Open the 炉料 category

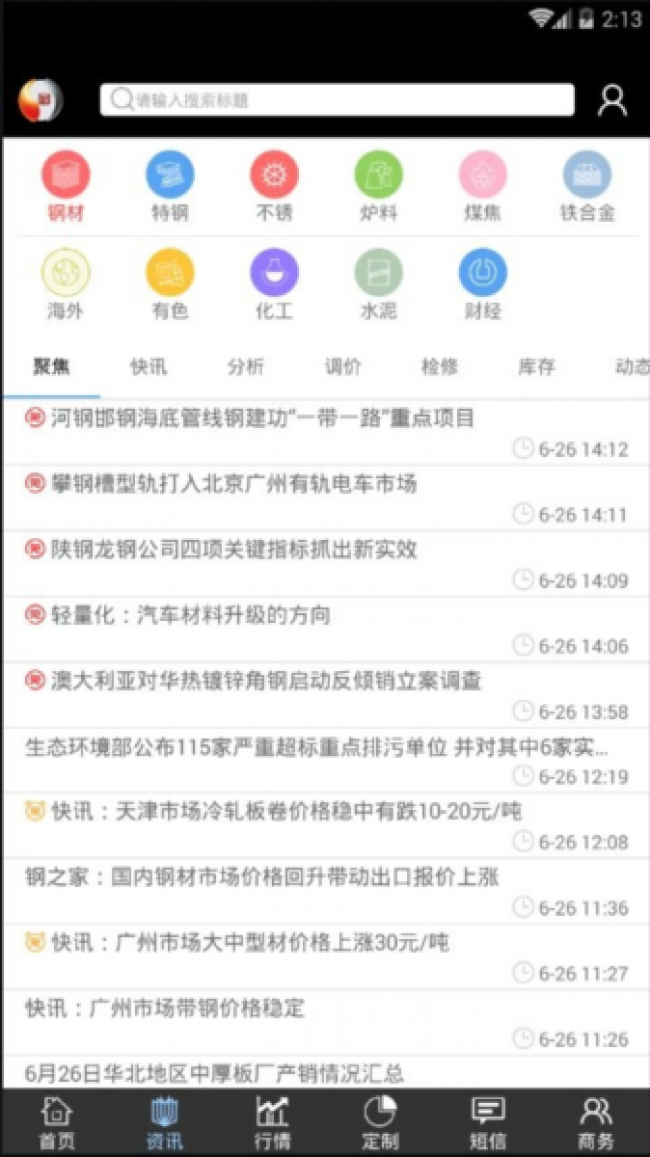click(378, 187)
